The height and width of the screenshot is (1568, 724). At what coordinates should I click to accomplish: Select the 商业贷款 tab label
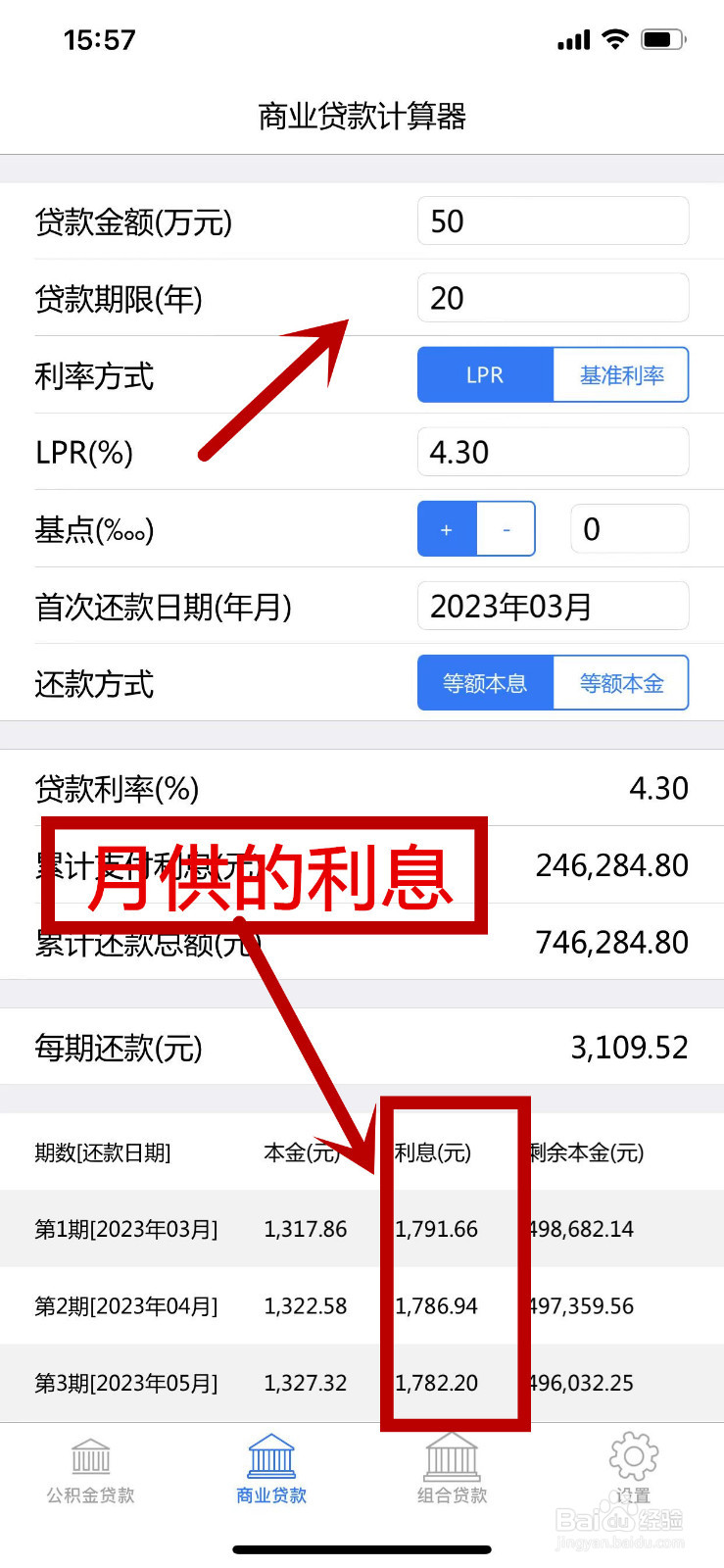pyautogui.click(x=269, y=1497)
